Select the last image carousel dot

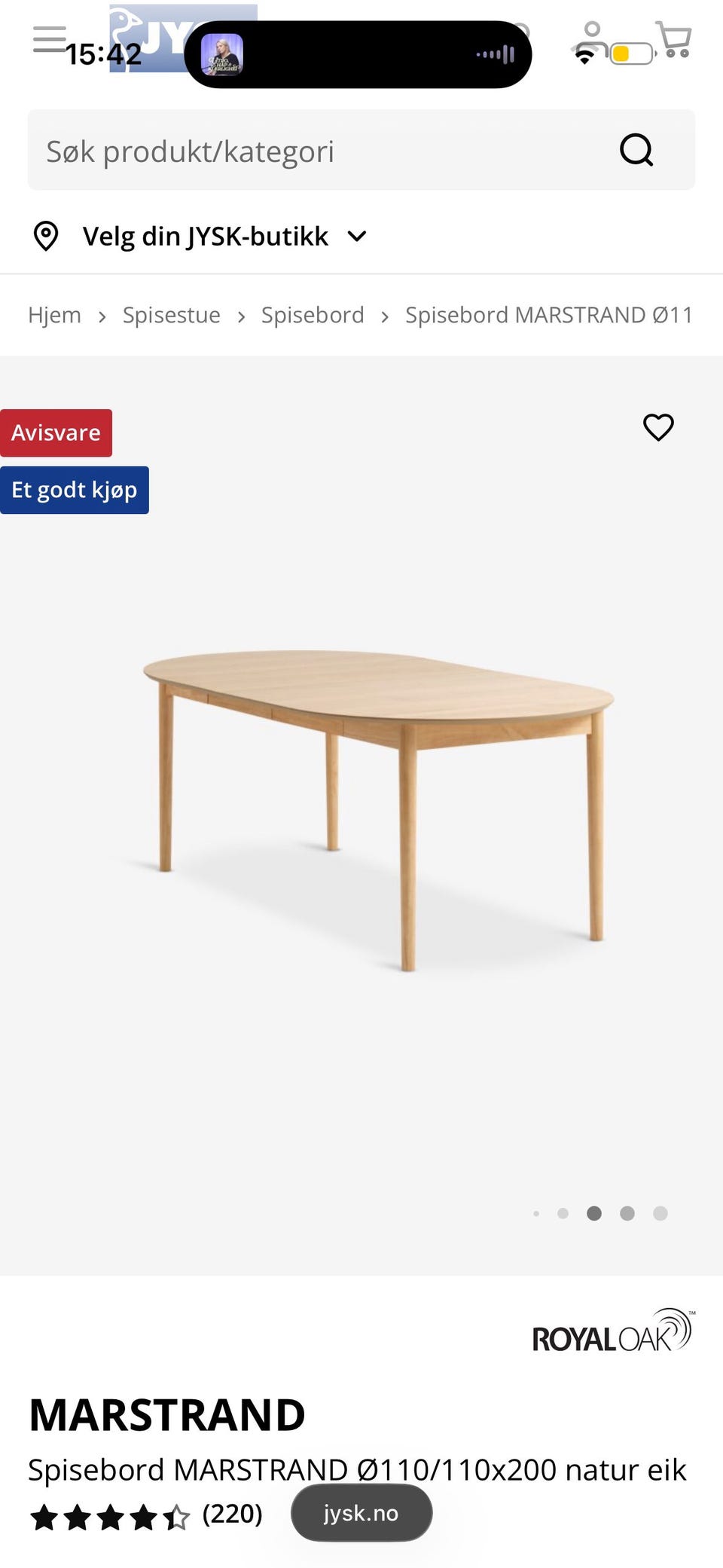[660, 1213]
